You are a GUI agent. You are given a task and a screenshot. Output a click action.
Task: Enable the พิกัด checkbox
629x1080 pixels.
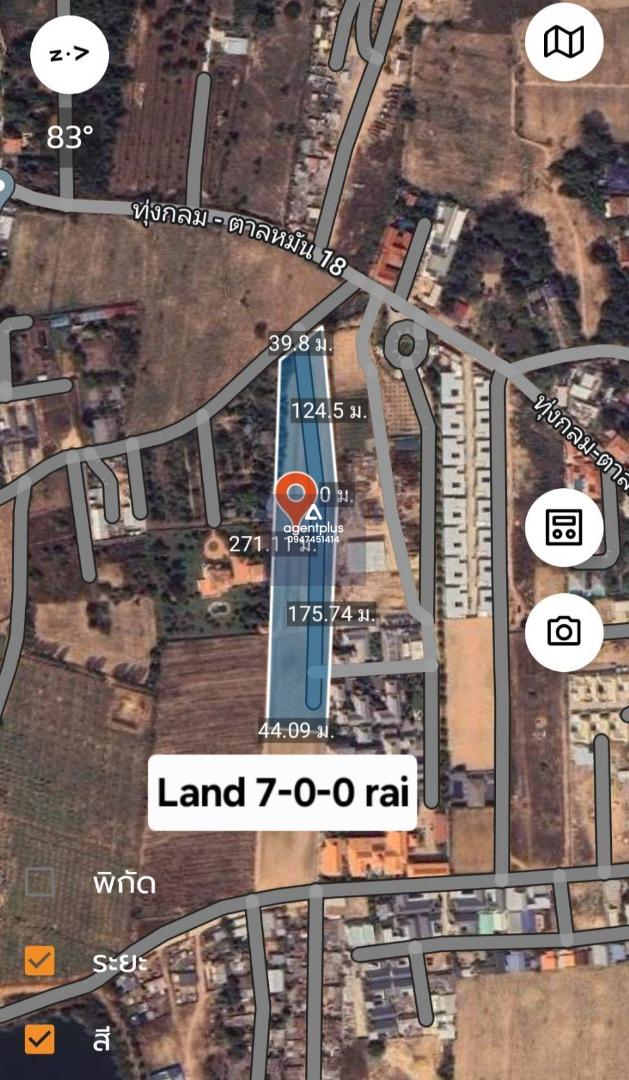tap(40, 882)
